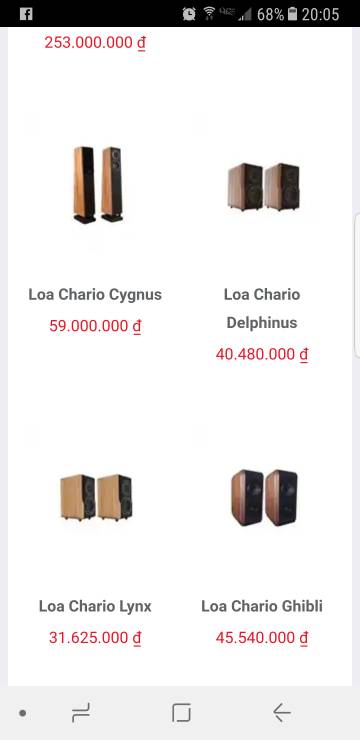
Task: Open the Loa Chario Delphinus product image
Action: 262,186
